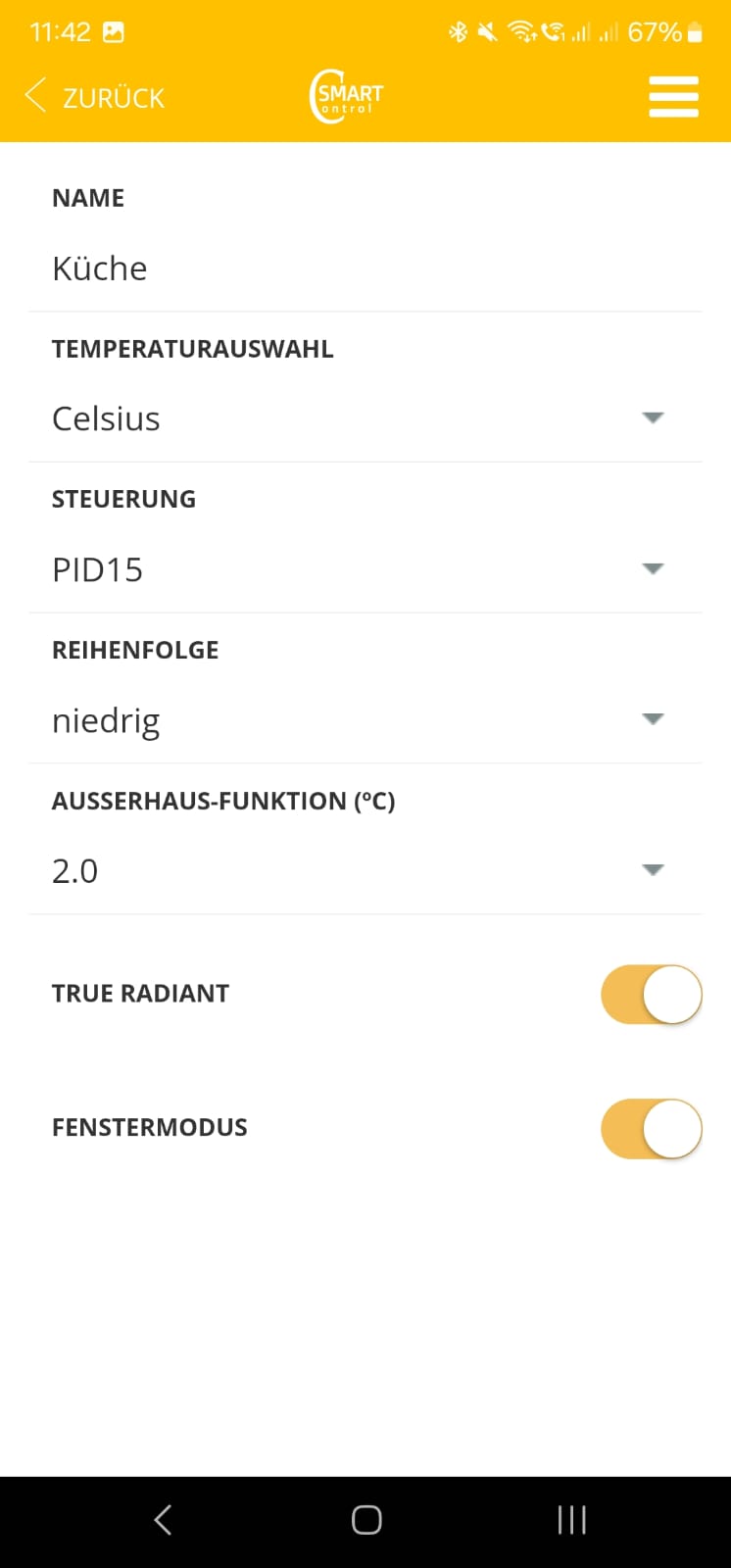
Task: Open the hamburger menu
Action: [673, 97]
